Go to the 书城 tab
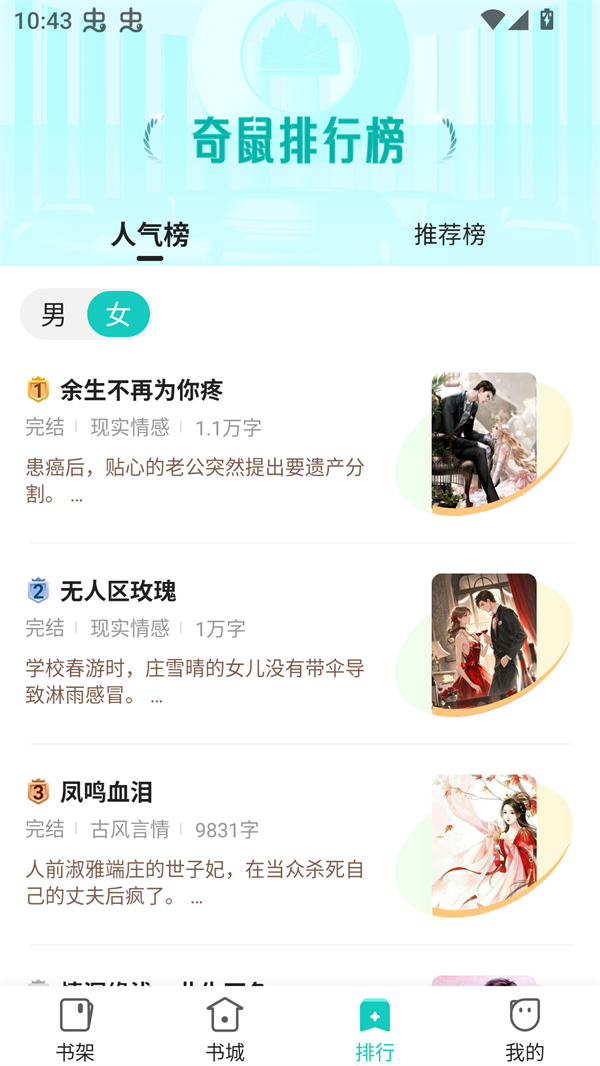The width and height of the screenshot is (600, 1066). click(x=225, y=1029)
